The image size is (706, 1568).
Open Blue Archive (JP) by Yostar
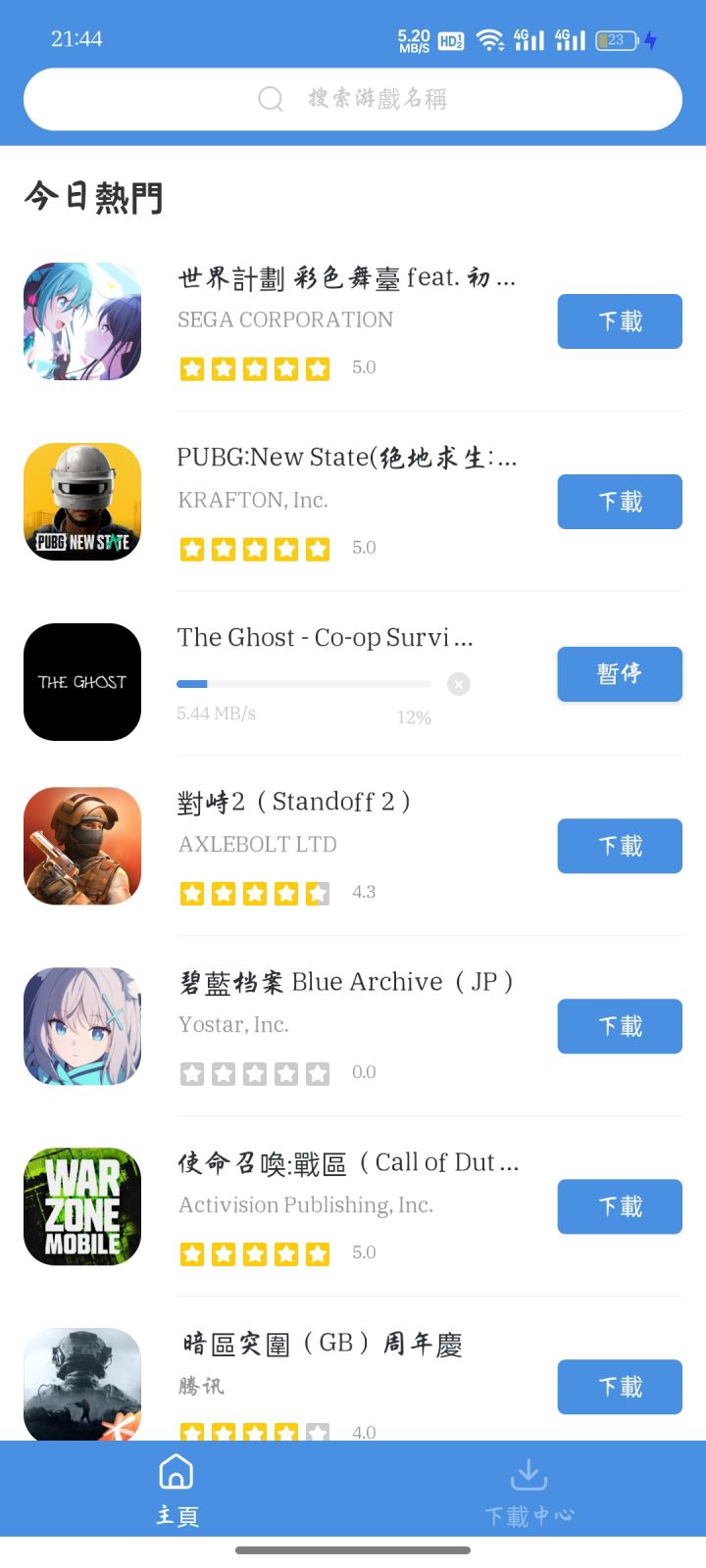(345, 982)
